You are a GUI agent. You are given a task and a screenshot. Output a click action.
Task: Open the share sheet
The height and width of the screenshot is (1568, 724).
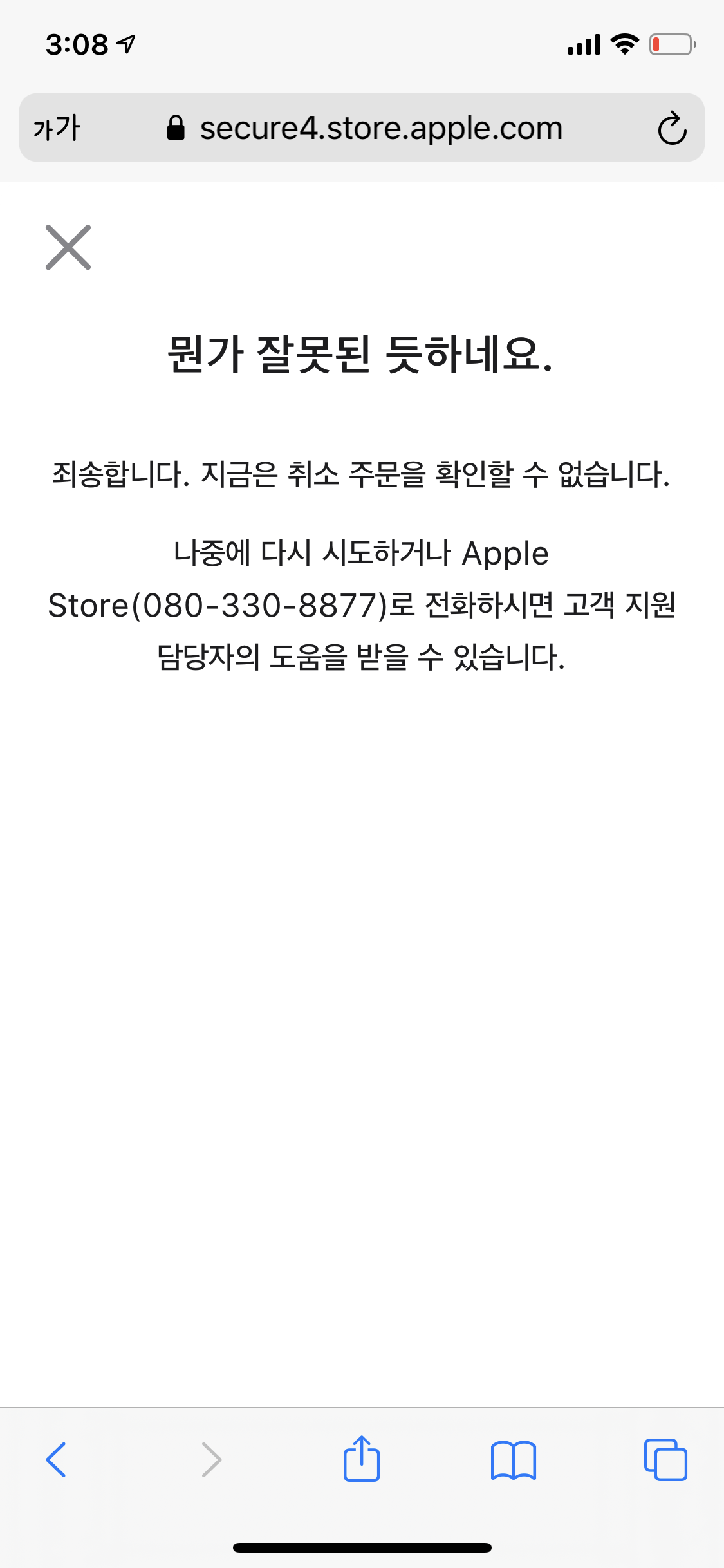(x=362, y=1459)
